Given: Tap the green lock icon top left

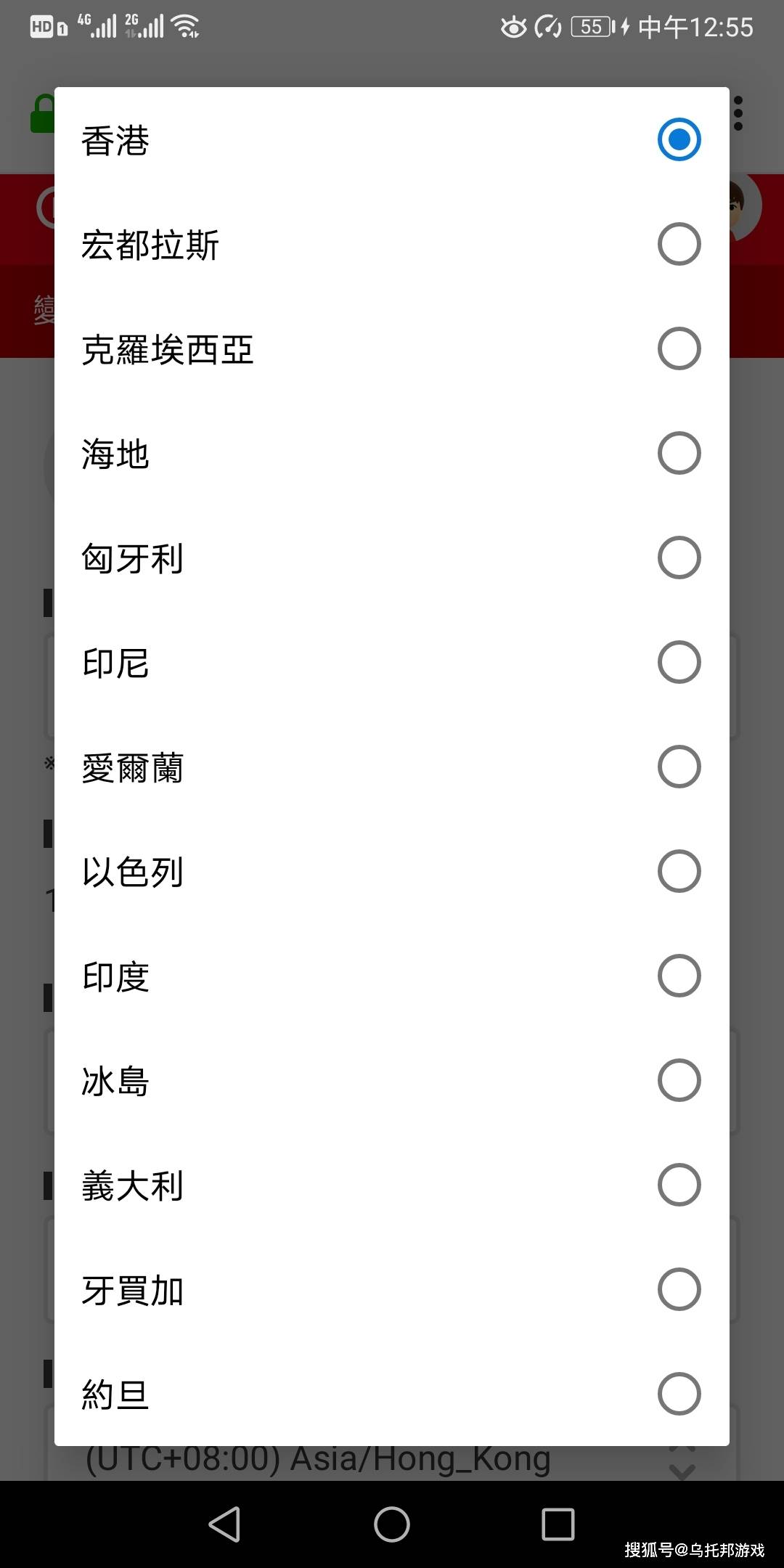Looking at the screenshot, I should point(41,113).
